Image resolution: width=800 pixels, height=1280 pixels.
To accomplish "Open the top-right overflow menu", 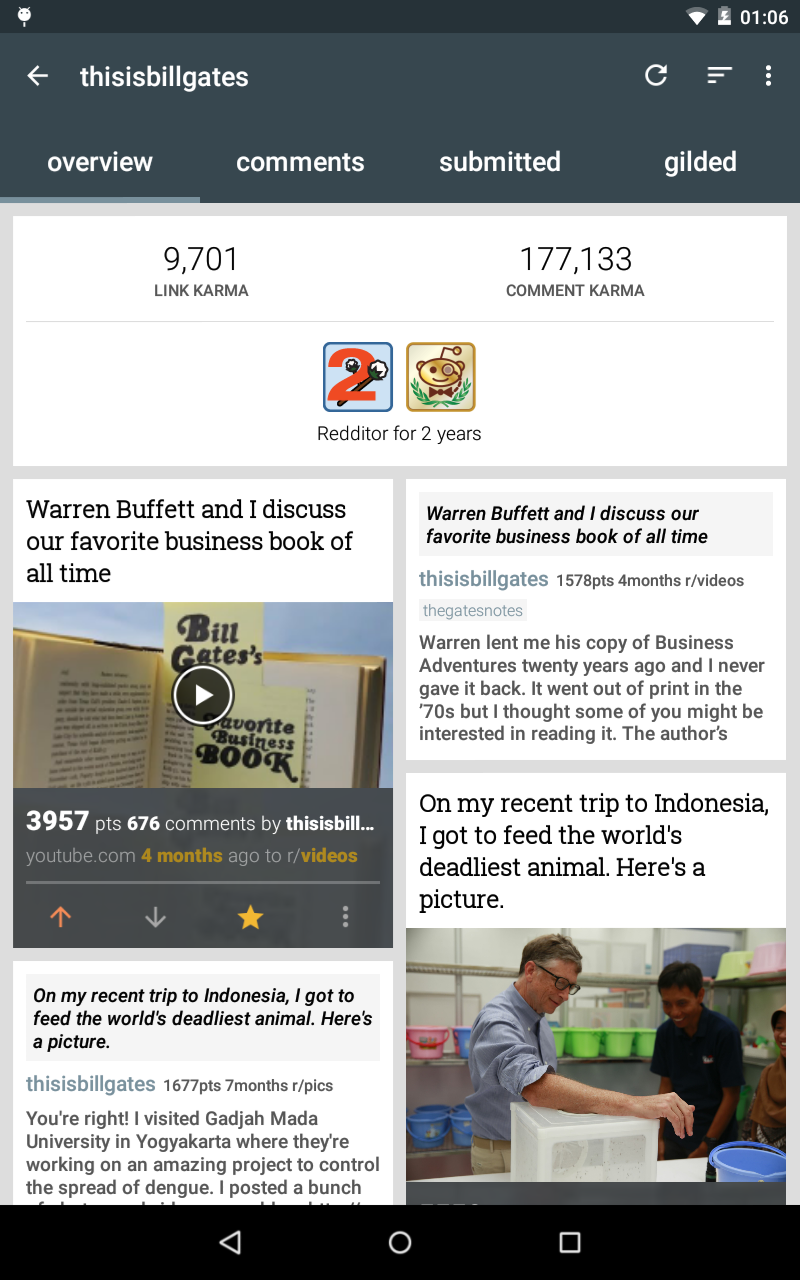I will pos(768,75).
